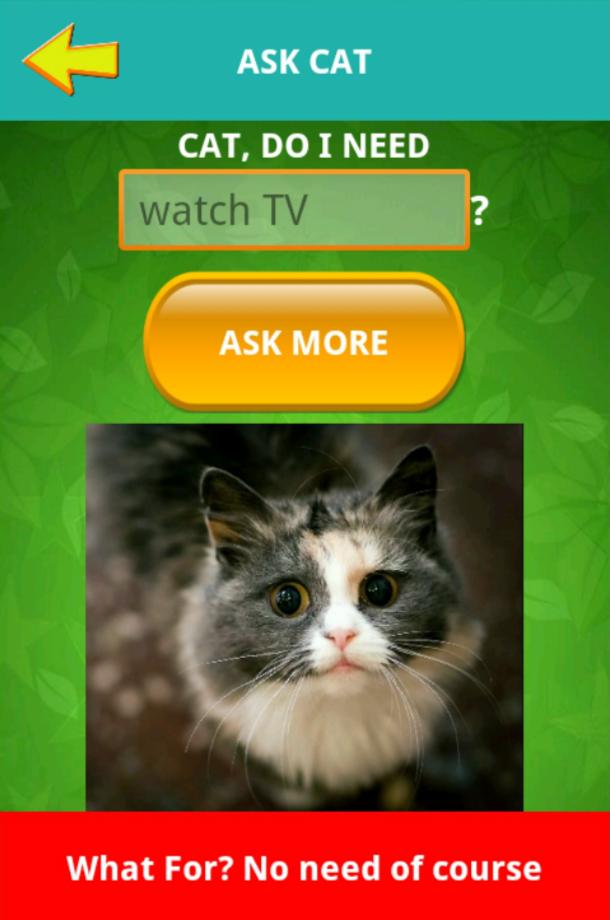Go back using the yellow arrow
This screenshot has height=920, width=610.
tap(70, 60)
